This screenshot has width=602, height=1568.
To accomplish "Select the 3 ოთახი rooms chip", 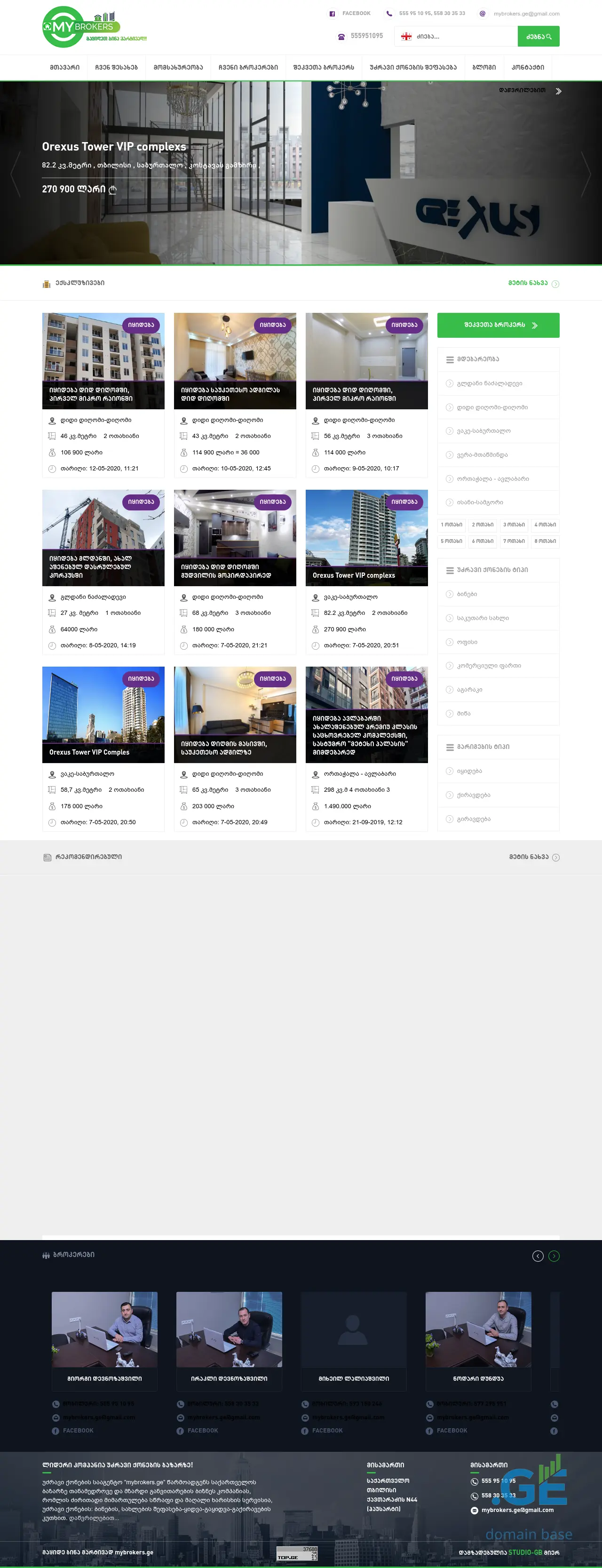I will click(514, 525).
